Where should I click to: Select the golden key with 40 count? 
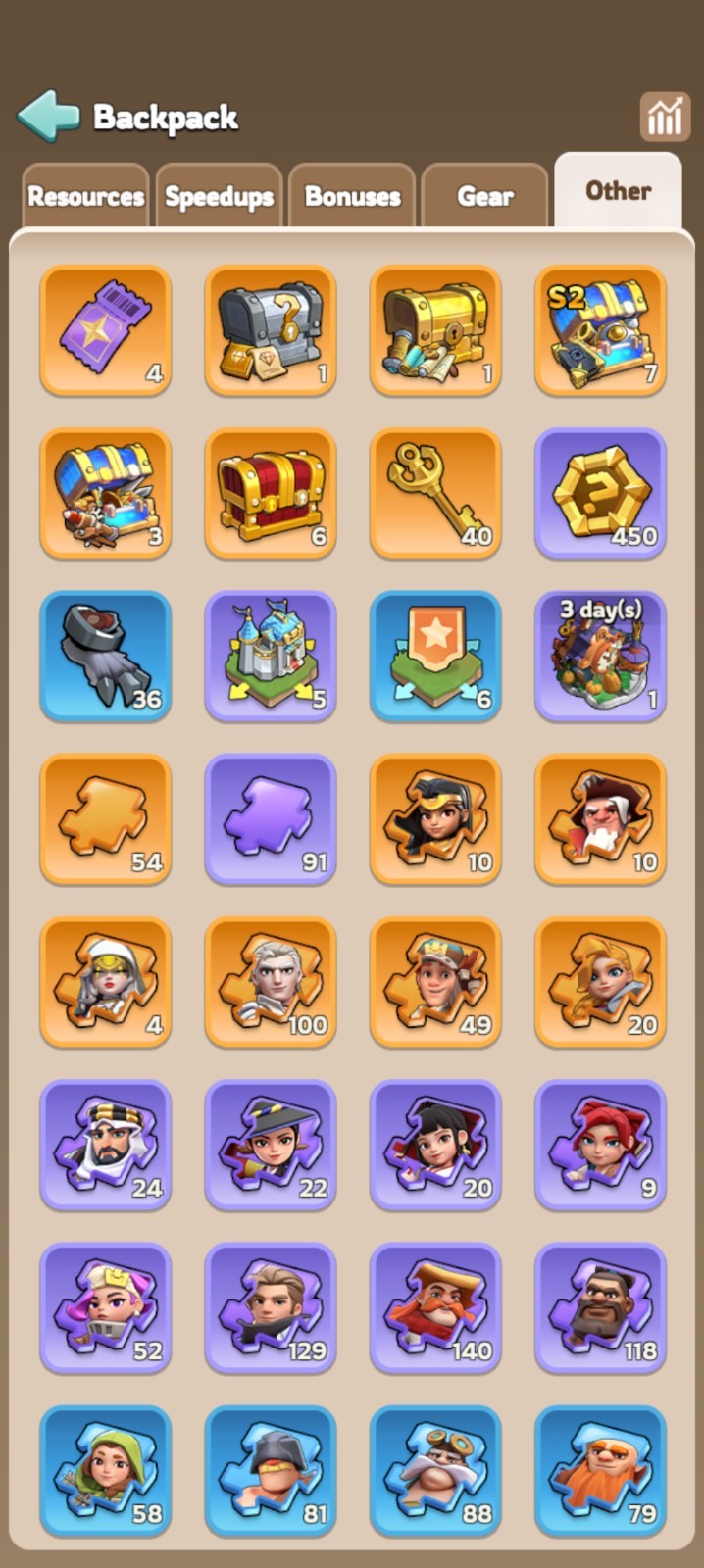click(x=436, y=493)
